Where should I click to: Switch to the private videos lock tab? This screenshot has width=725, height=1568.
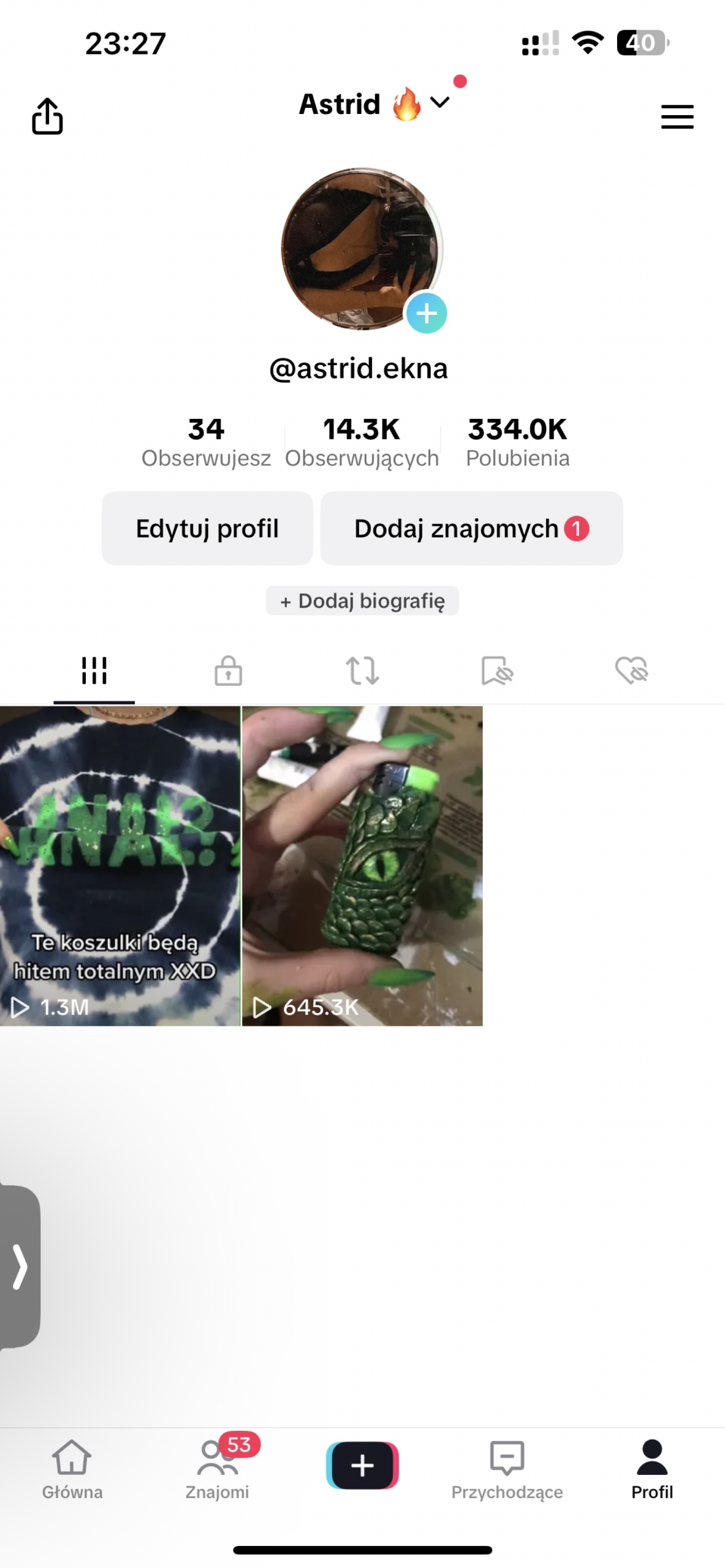point(228,670)
